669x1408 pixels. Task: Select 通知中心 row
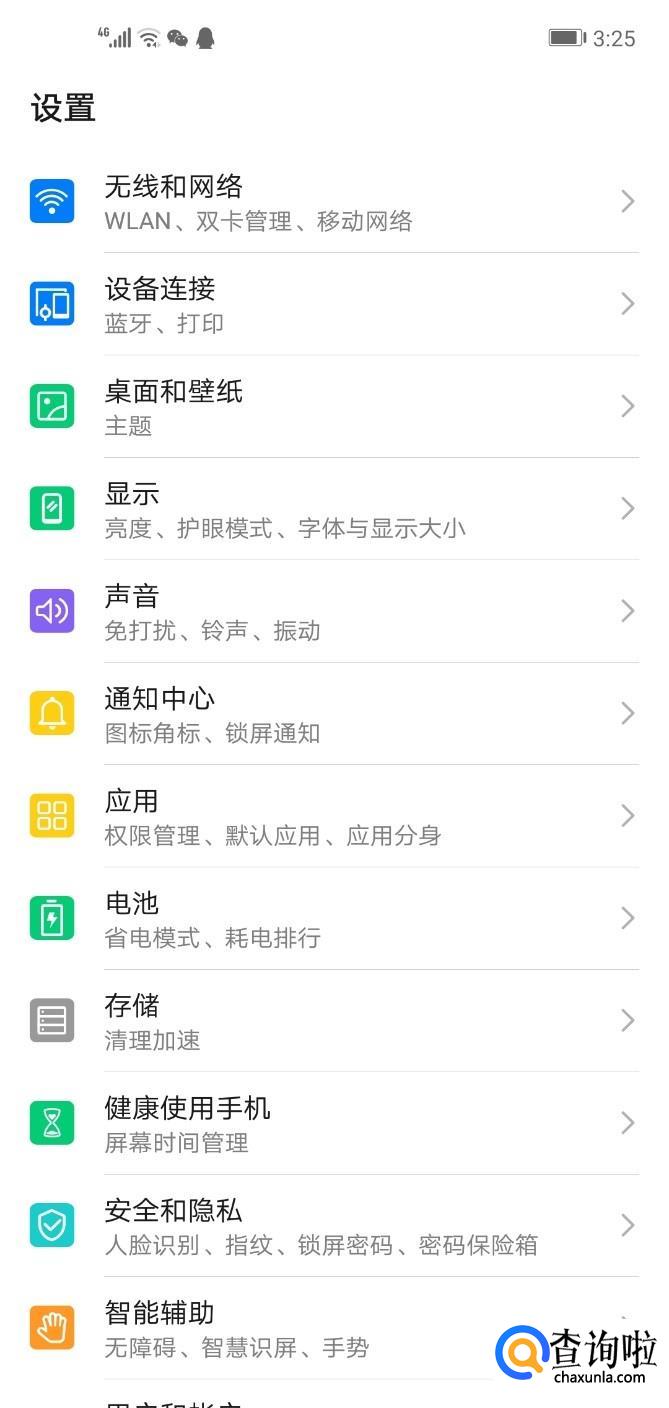(334, 714)
